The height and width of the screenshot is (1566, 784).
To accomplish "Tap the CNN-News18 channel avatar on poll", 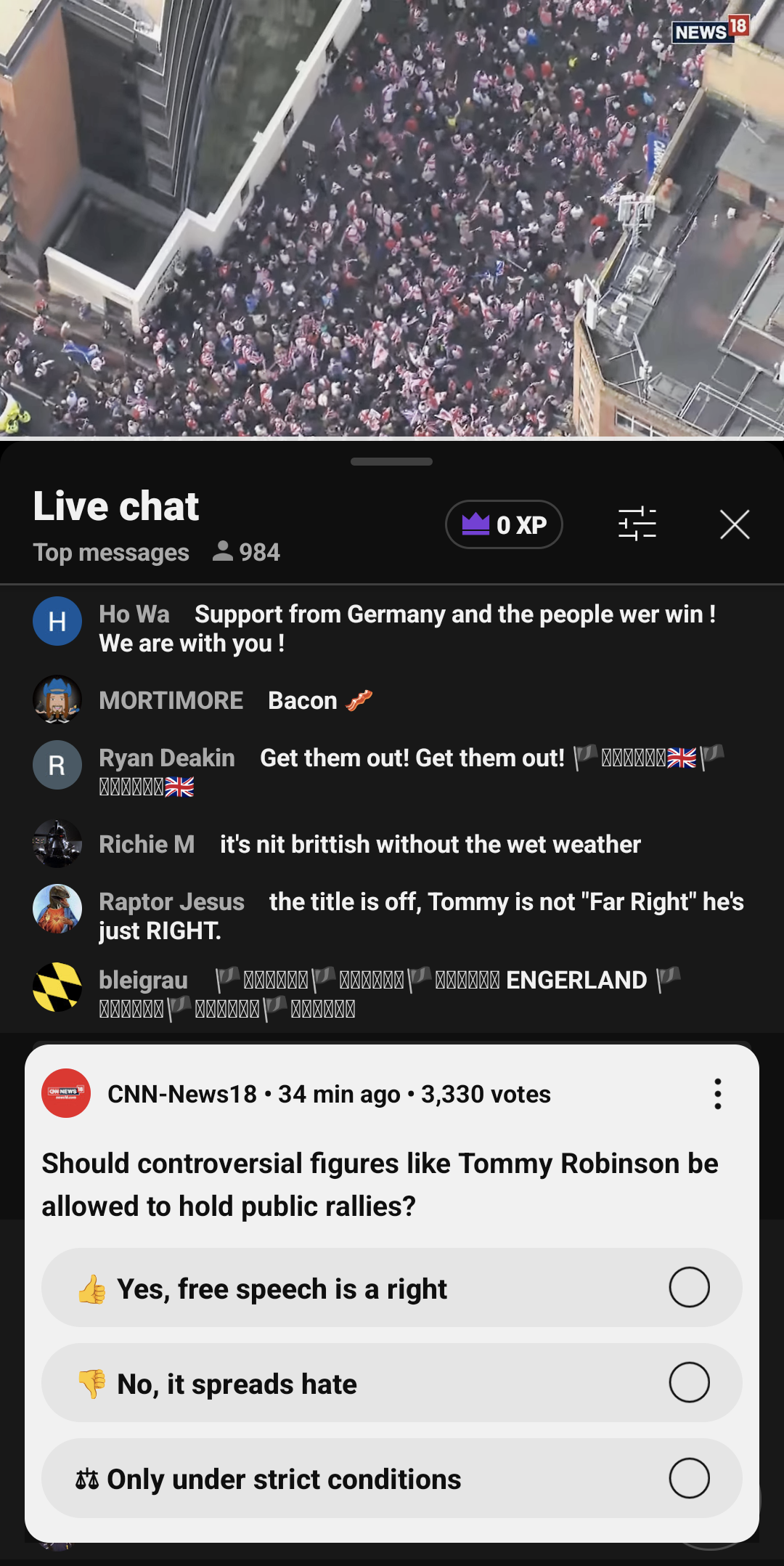I will click(x=66, y=1093).
